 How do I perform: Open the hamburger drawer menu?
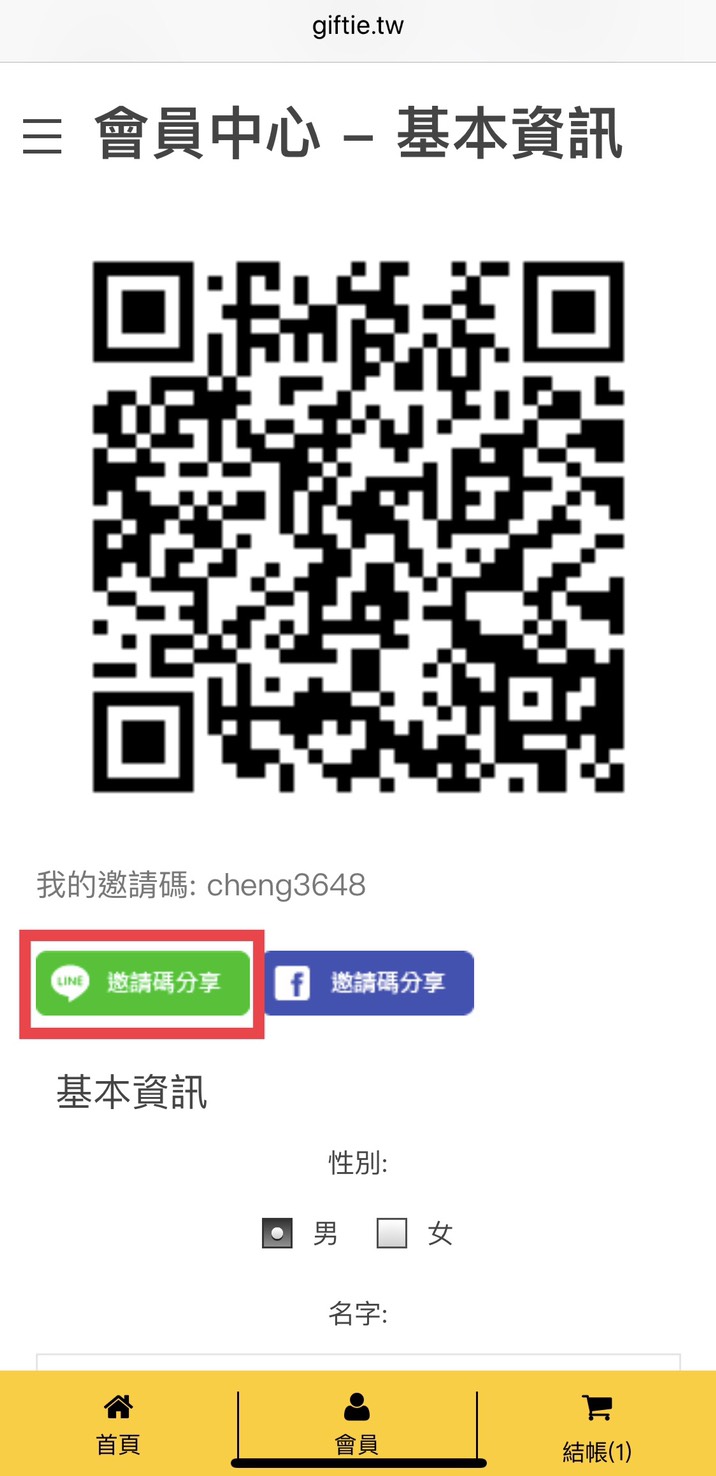point(42,135)
